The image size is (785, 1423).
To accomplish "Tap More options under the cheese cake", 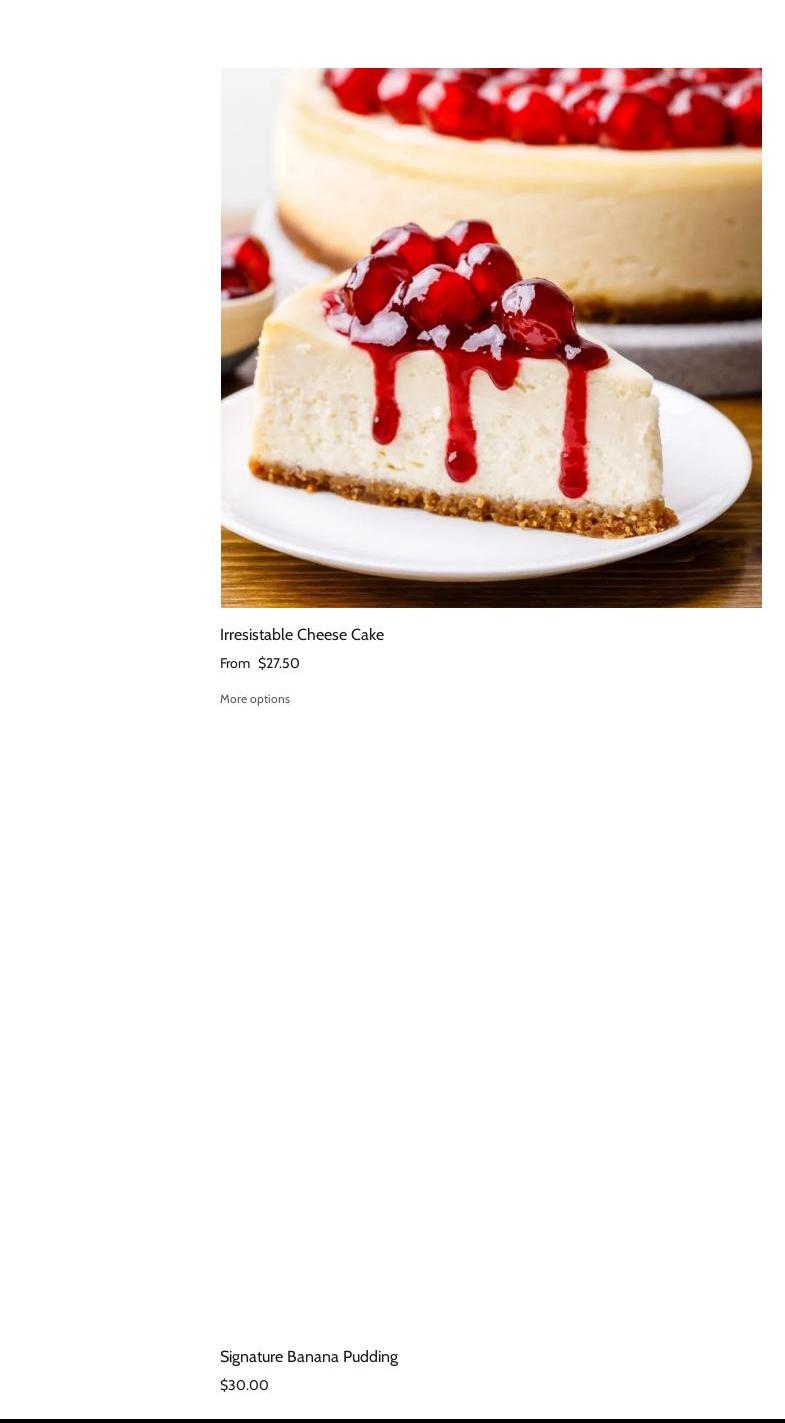I will click(254, 699).
